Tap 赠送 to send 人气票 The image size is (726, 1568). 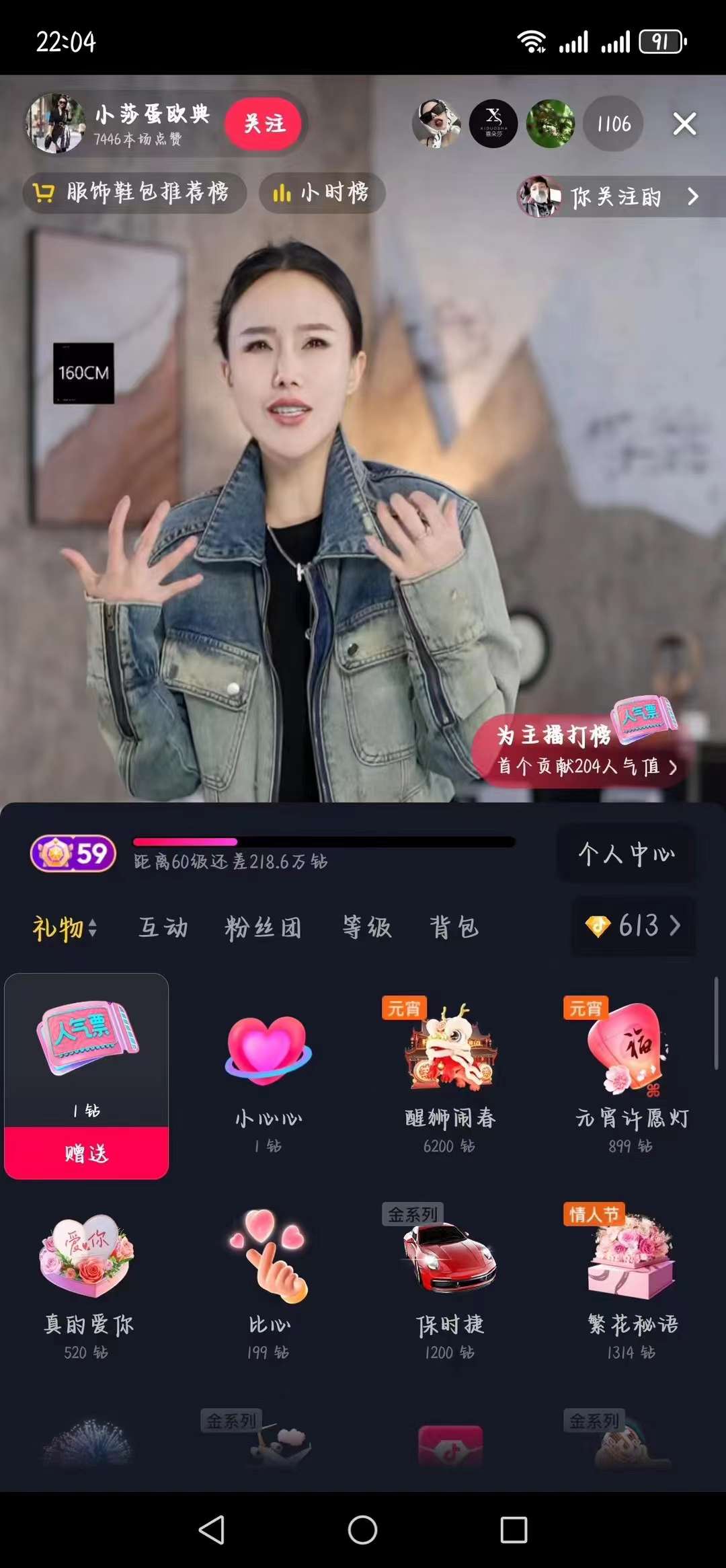pos(86,1153)
